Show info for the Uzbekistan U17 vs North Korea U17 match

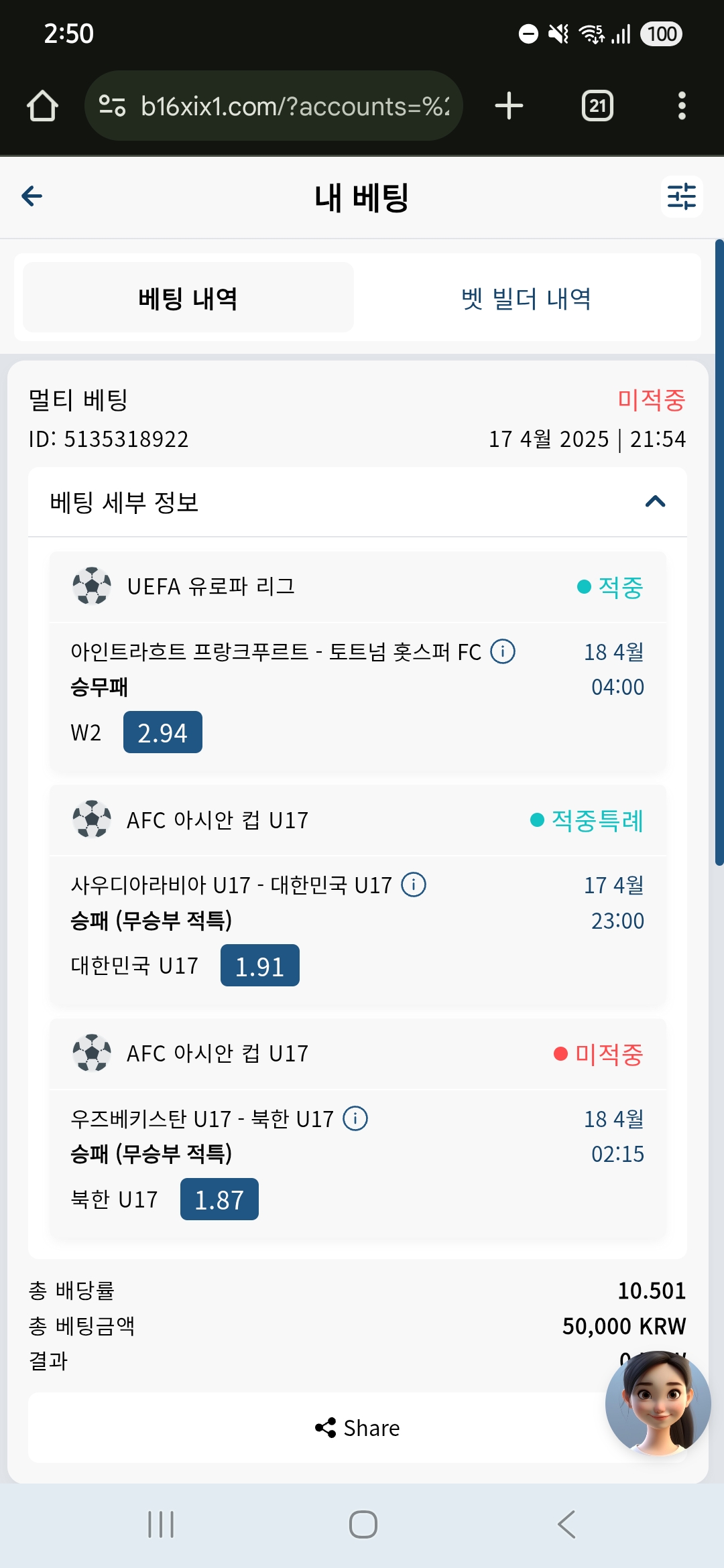click(355, 1118)
